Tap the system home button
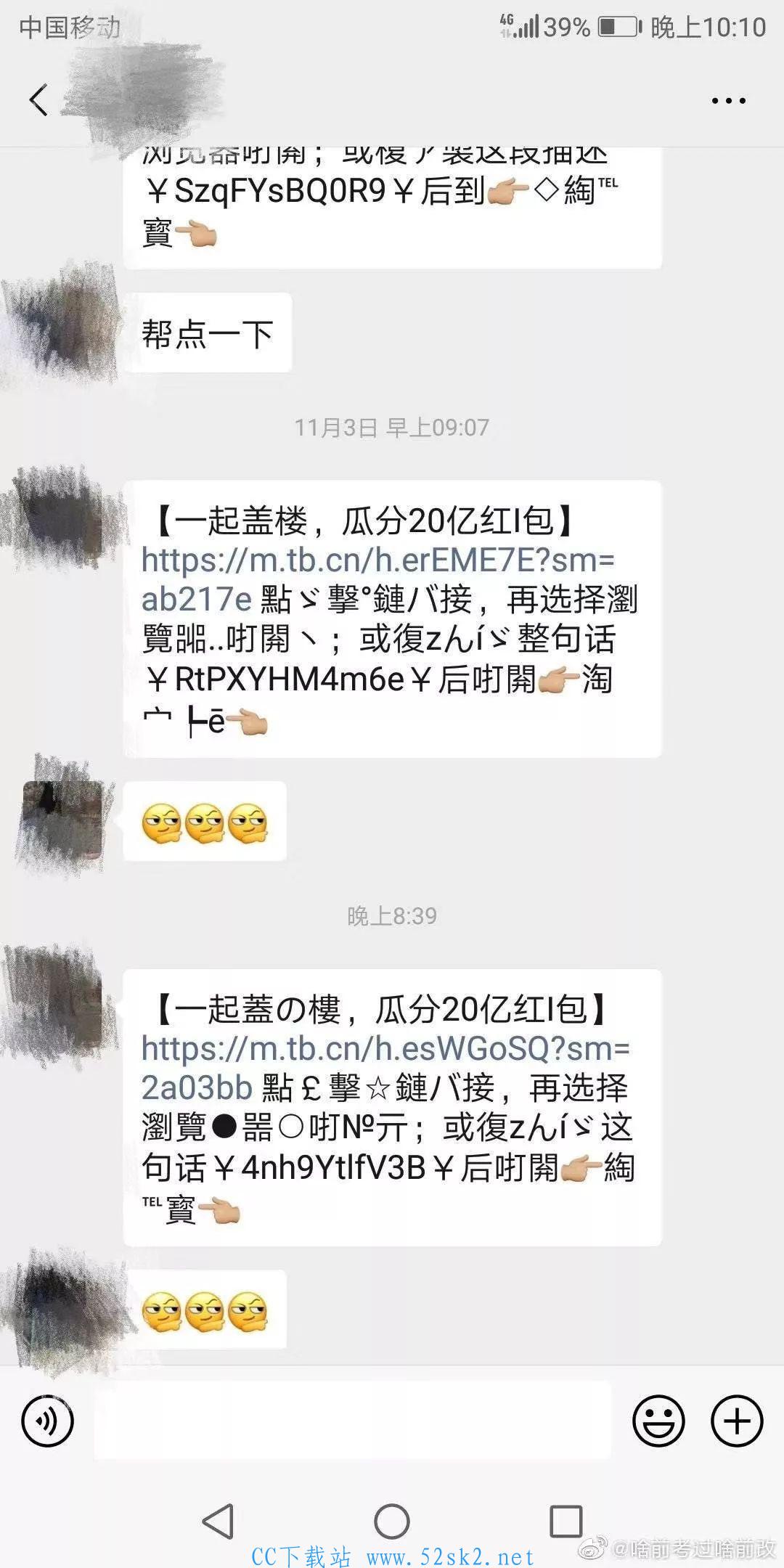Image resolution: width=784 pixels, height=1568 pixels. click(392, 1522)
